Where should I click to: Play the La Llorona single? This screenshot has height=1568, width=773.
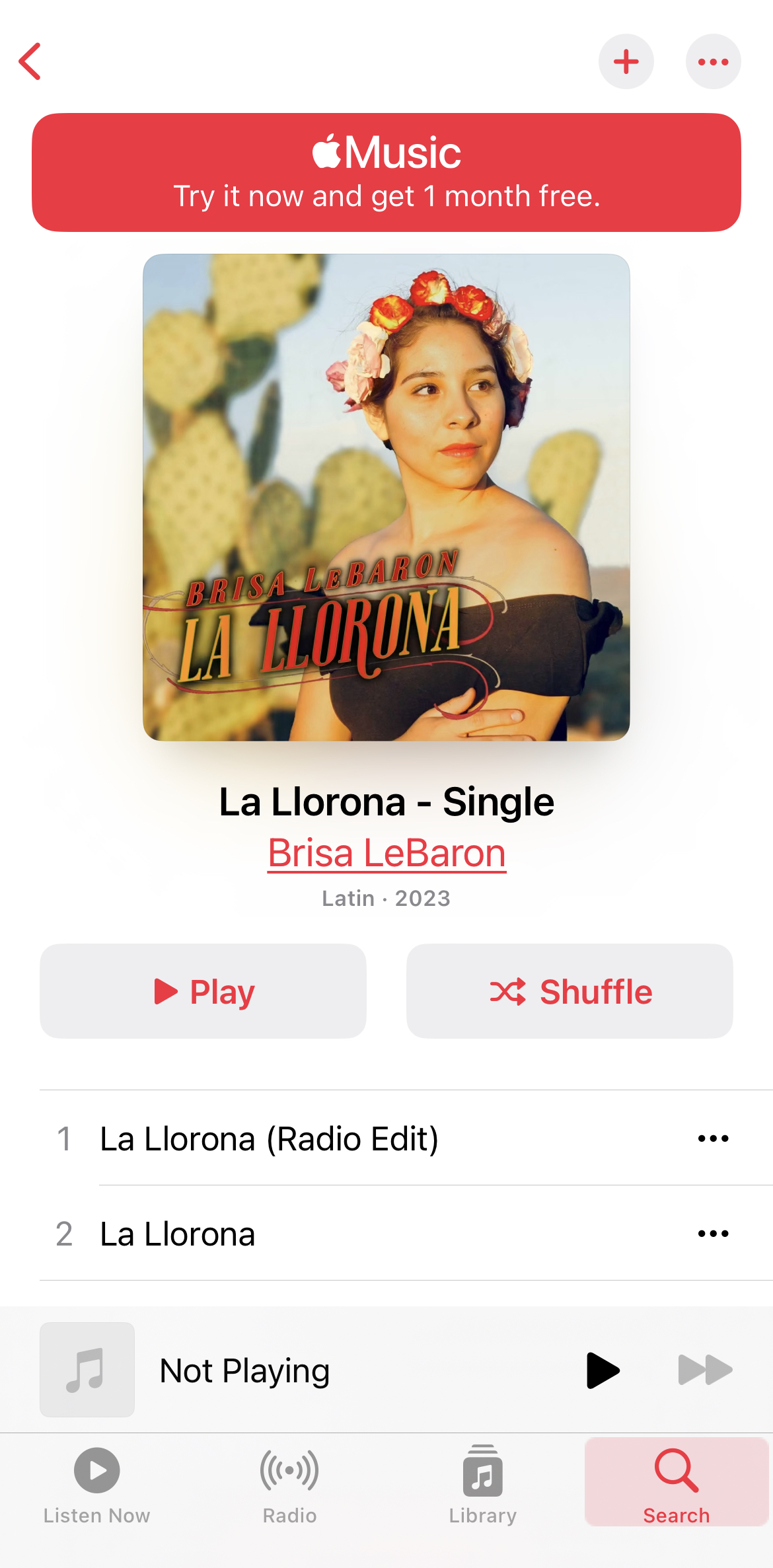coord(203,991)
